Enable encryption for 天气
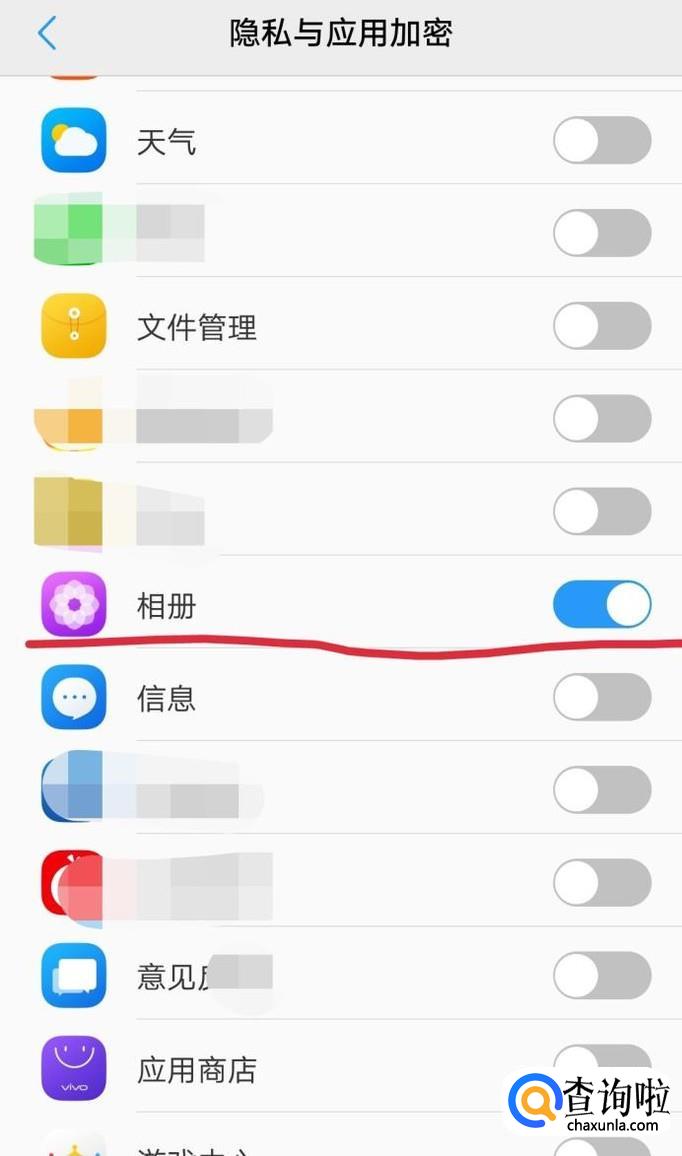This screenshot has width=682, height=1156. pos(602,140)
